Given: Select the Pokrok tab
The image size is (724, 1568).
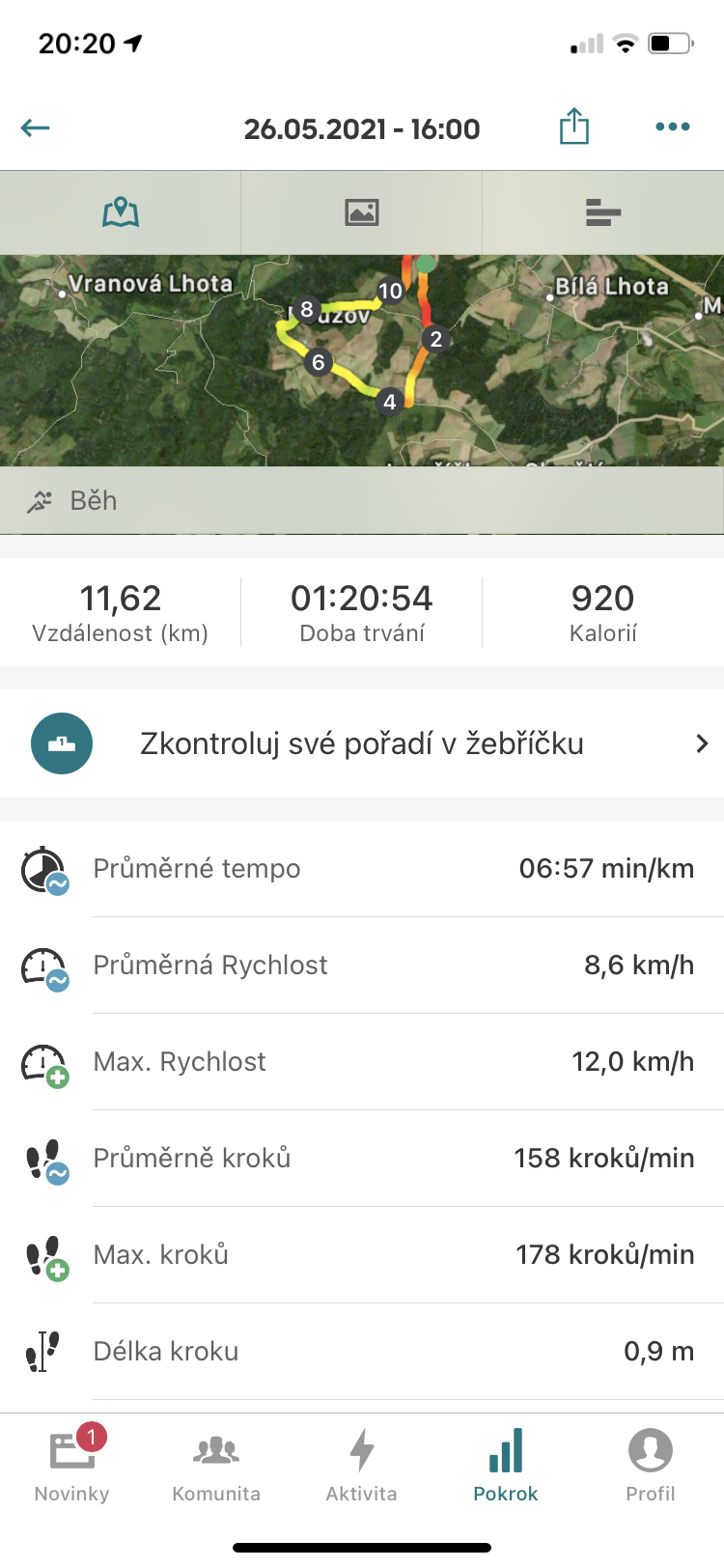Looking at the screenshot, I should (x=506, y=1463).
